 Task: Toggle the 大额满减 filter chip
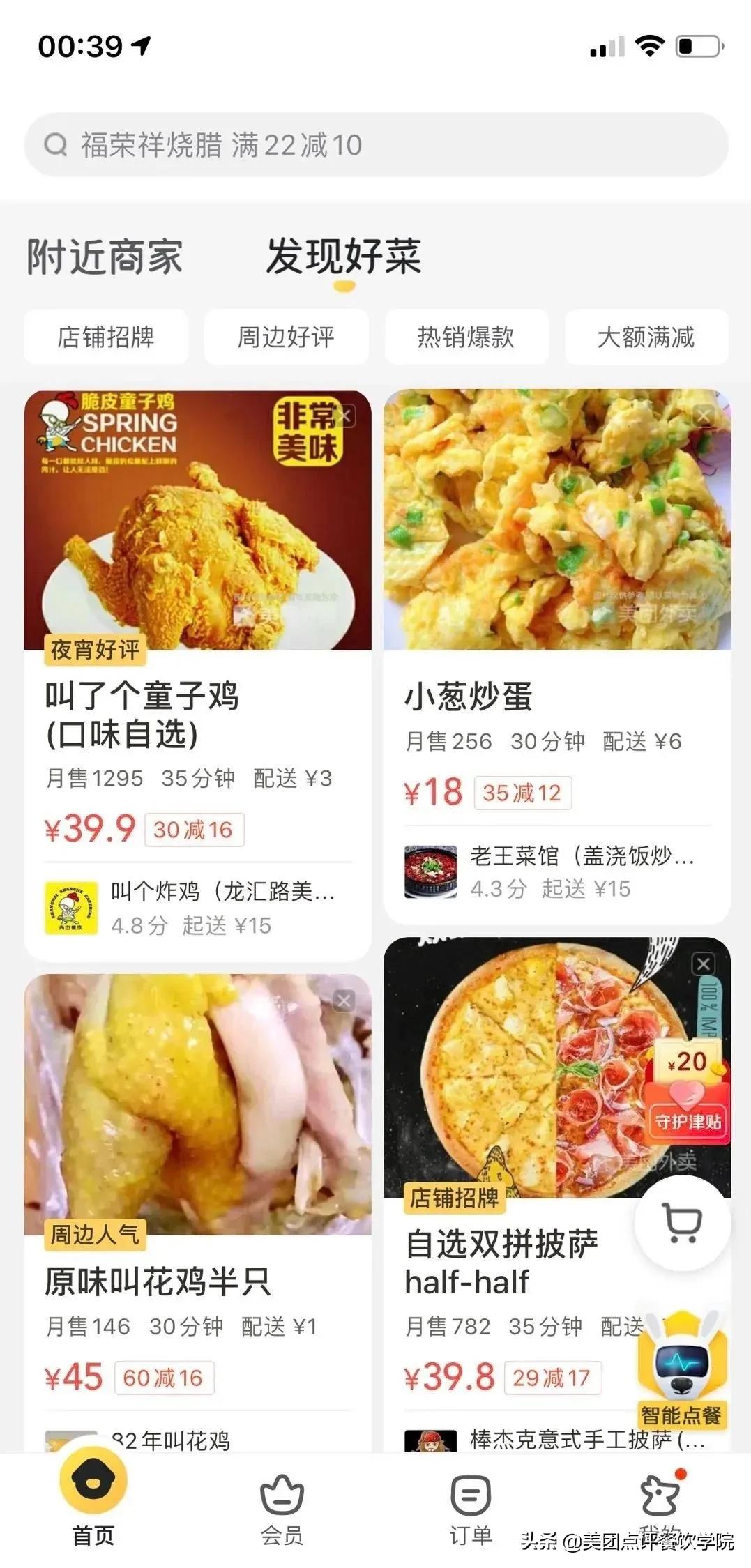646,337
